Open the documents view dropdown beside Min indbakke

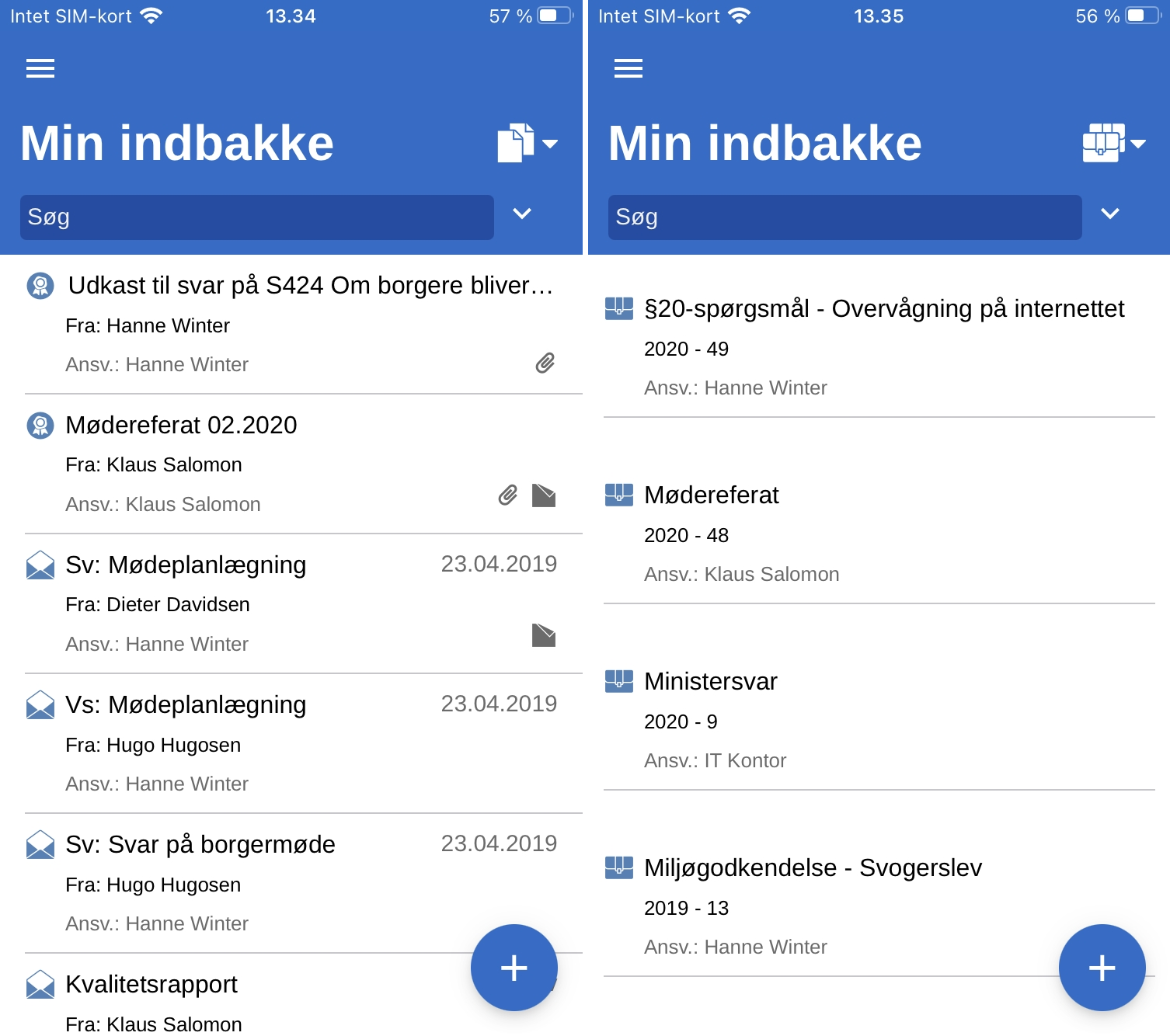click(x=528, y=143)
